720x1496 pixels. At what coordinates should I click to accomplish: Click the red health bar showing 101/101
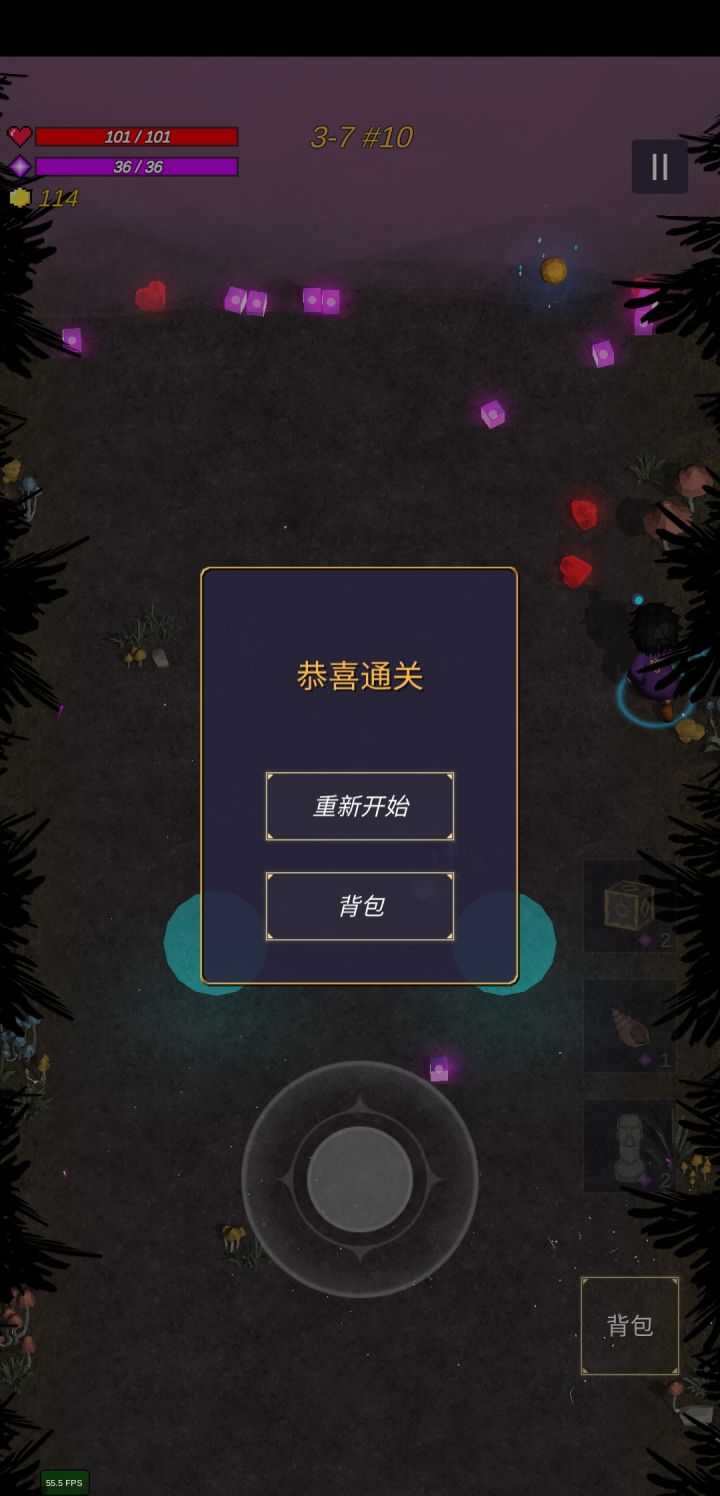coord(135,134)
